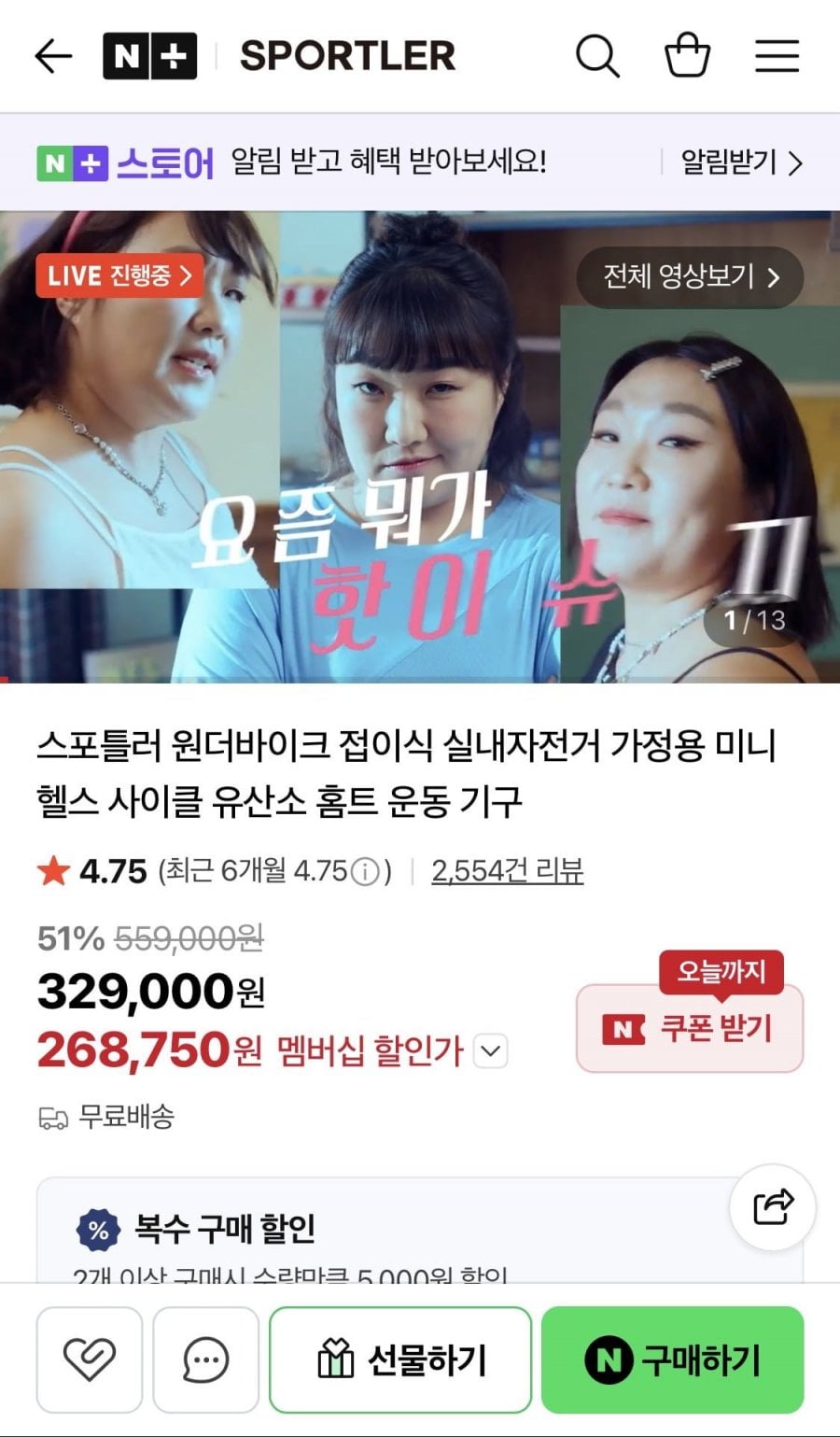
Task: Tap 전체 영상보기 to watch full video
Action: point(690,277)
